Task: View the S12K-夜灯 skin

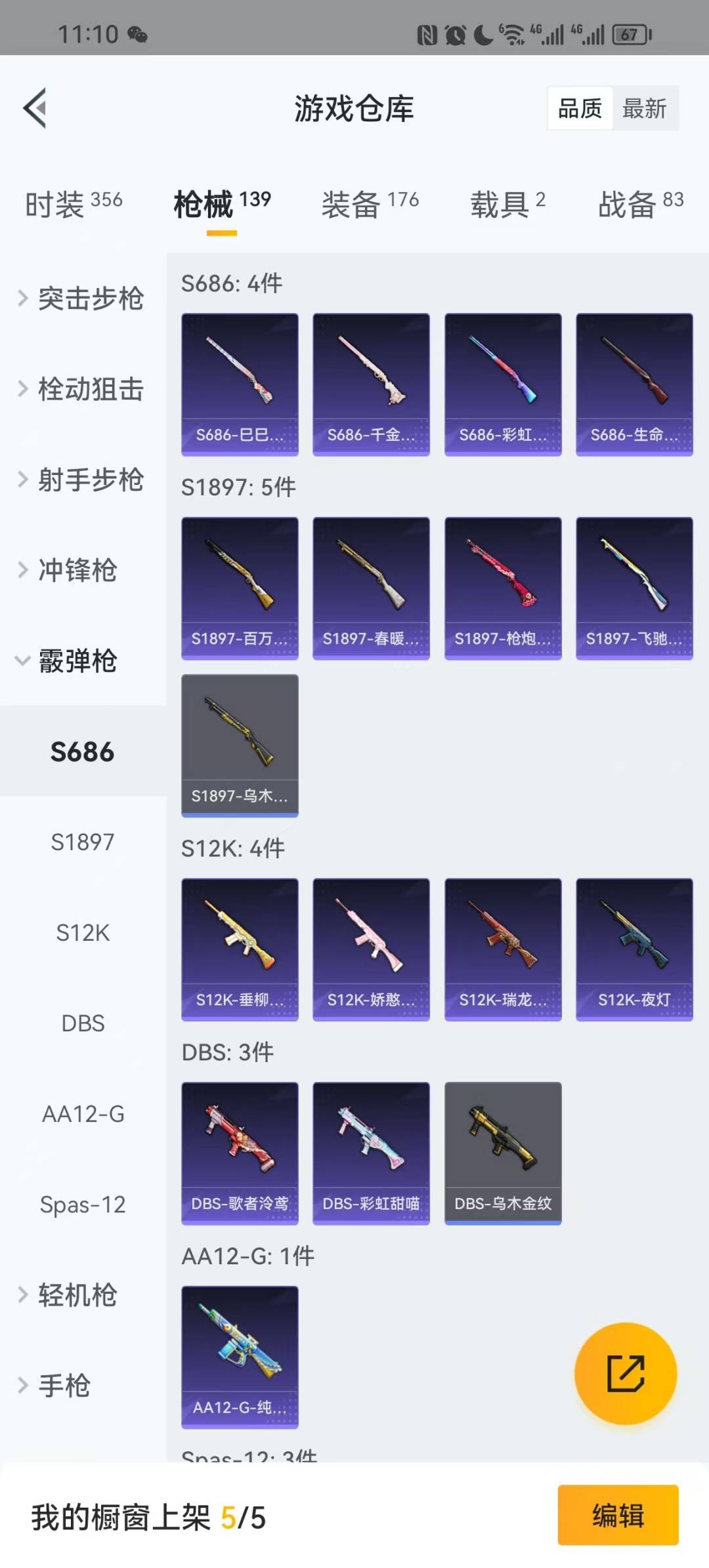Action: [634, 949]
